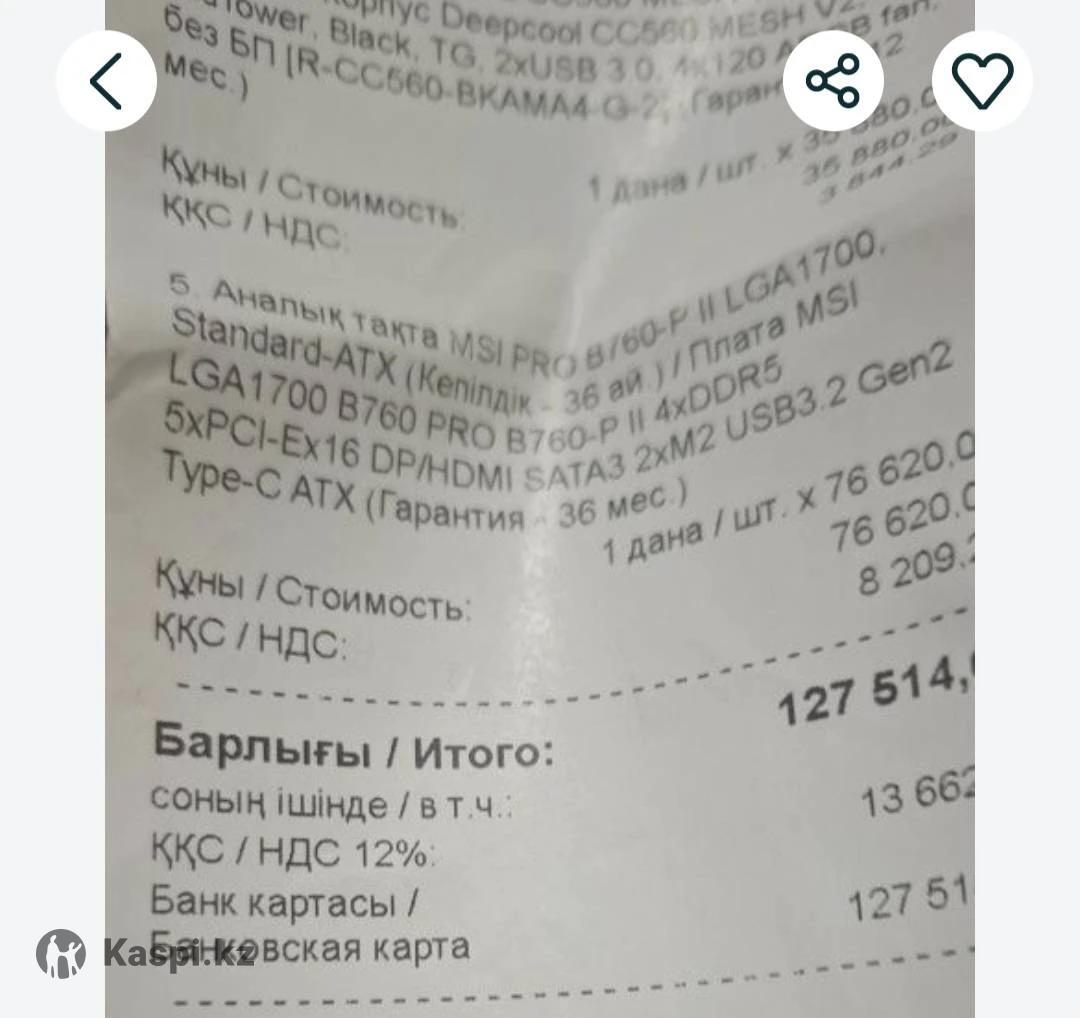Go back using the back arrow

106,82
